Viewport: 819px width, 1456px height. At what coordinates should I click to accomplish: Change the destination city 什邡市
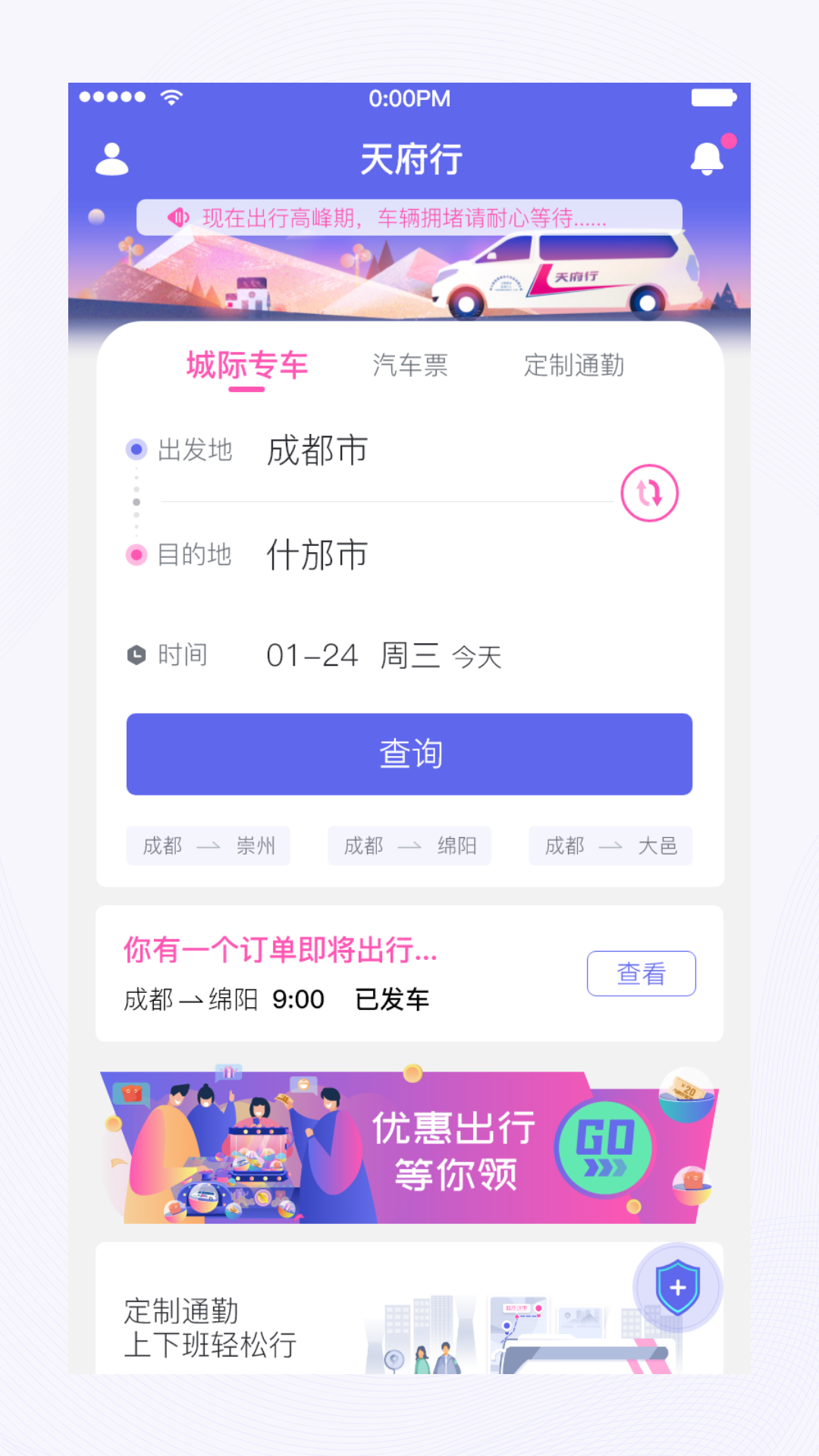pyautogui.click(x=316, y=554)
